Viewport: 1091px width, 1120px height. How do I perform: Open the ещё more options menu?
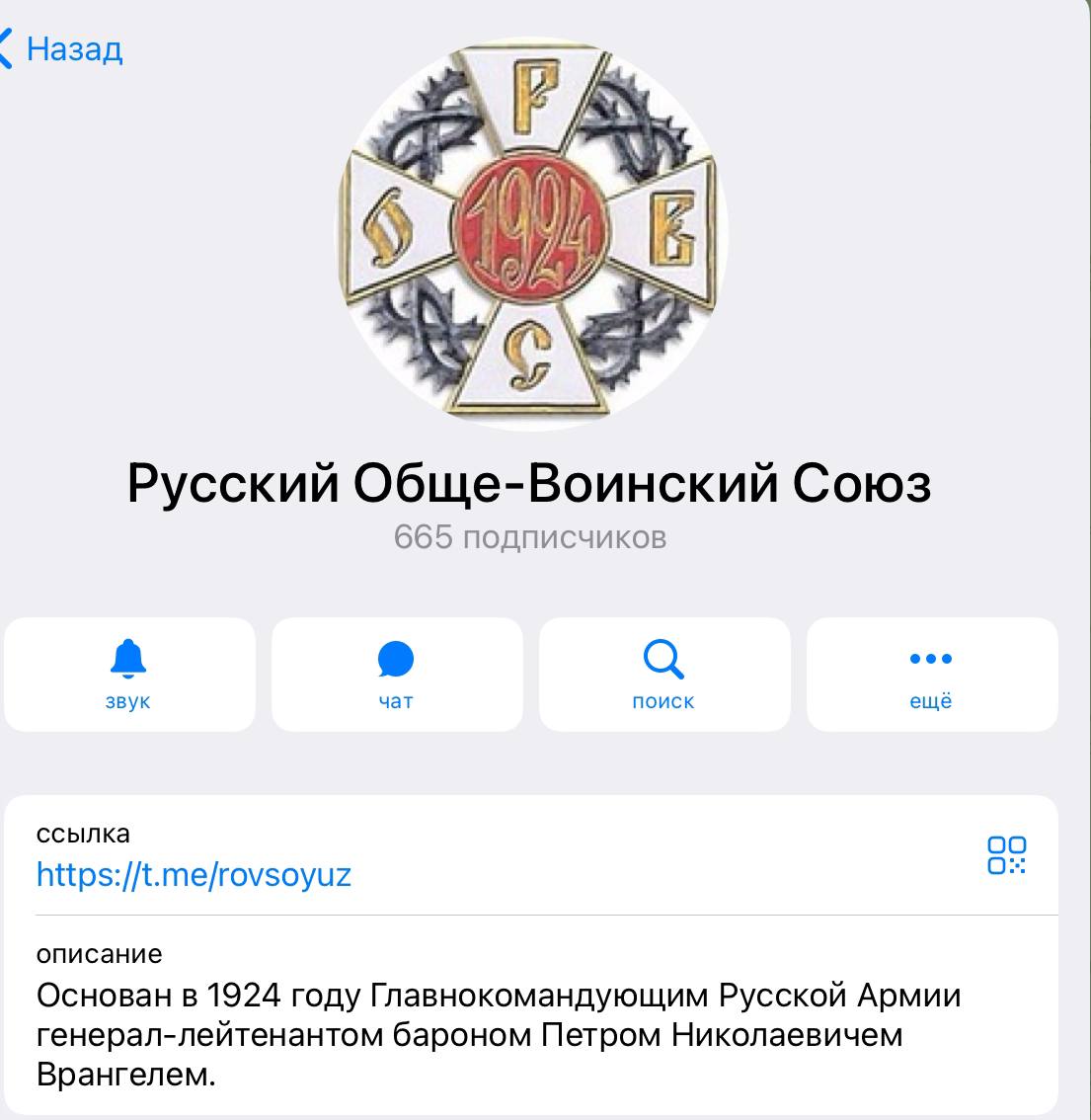[x=931, y=674]
